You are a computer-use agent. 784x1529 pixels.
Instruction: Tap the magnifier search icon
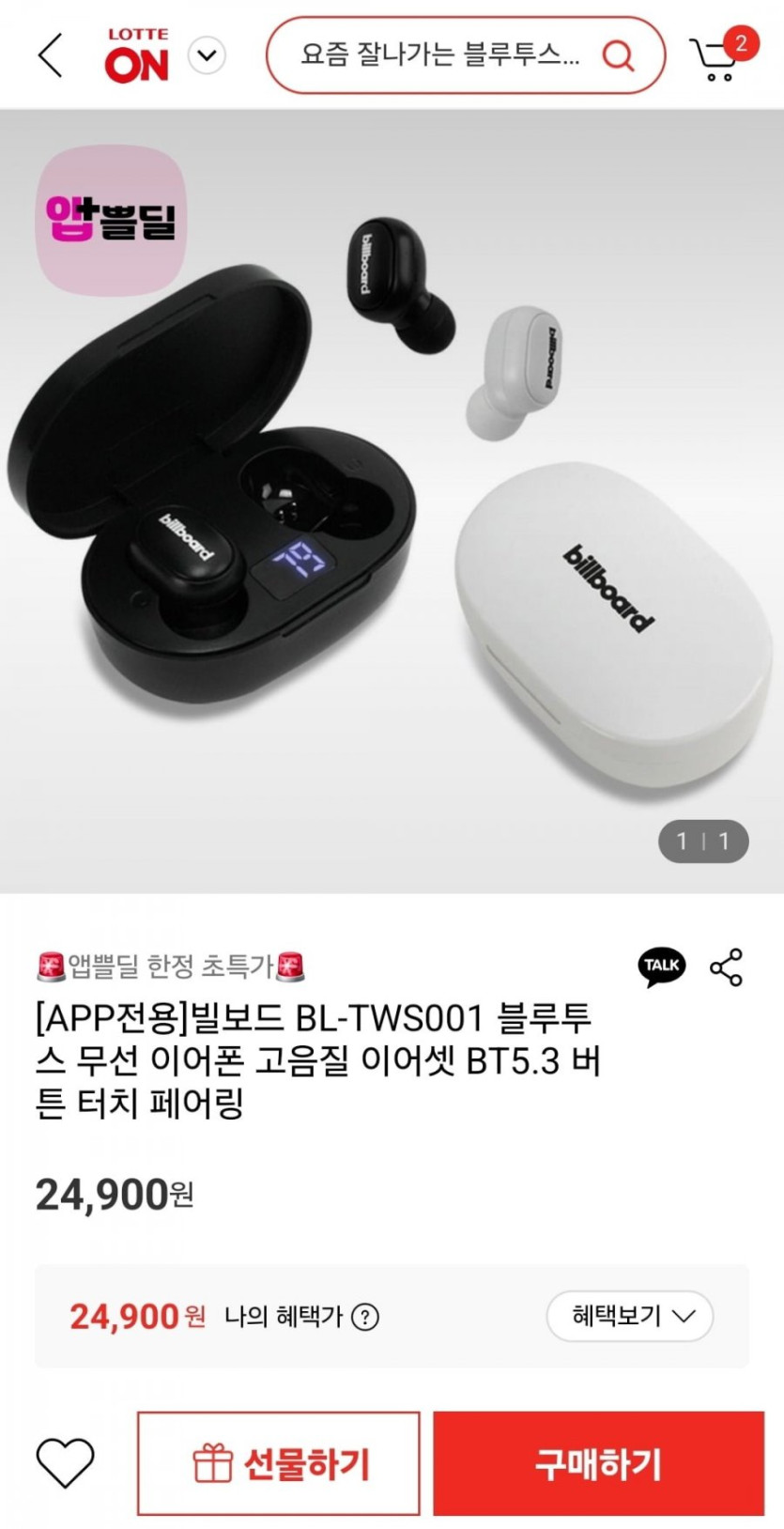click(618, 55)
